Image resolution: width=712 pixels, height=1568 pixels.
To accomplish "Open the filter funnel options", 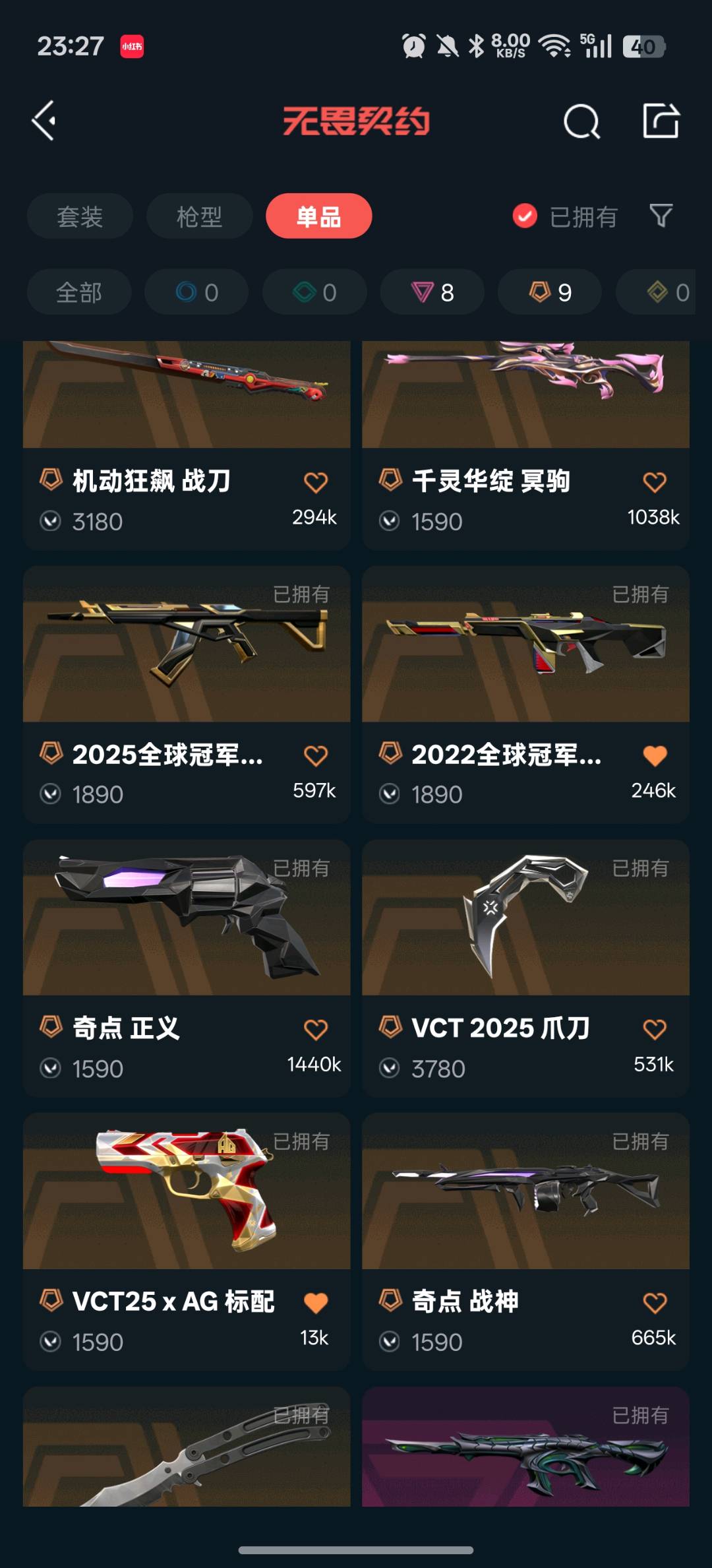I will click(x=661, y=216).
